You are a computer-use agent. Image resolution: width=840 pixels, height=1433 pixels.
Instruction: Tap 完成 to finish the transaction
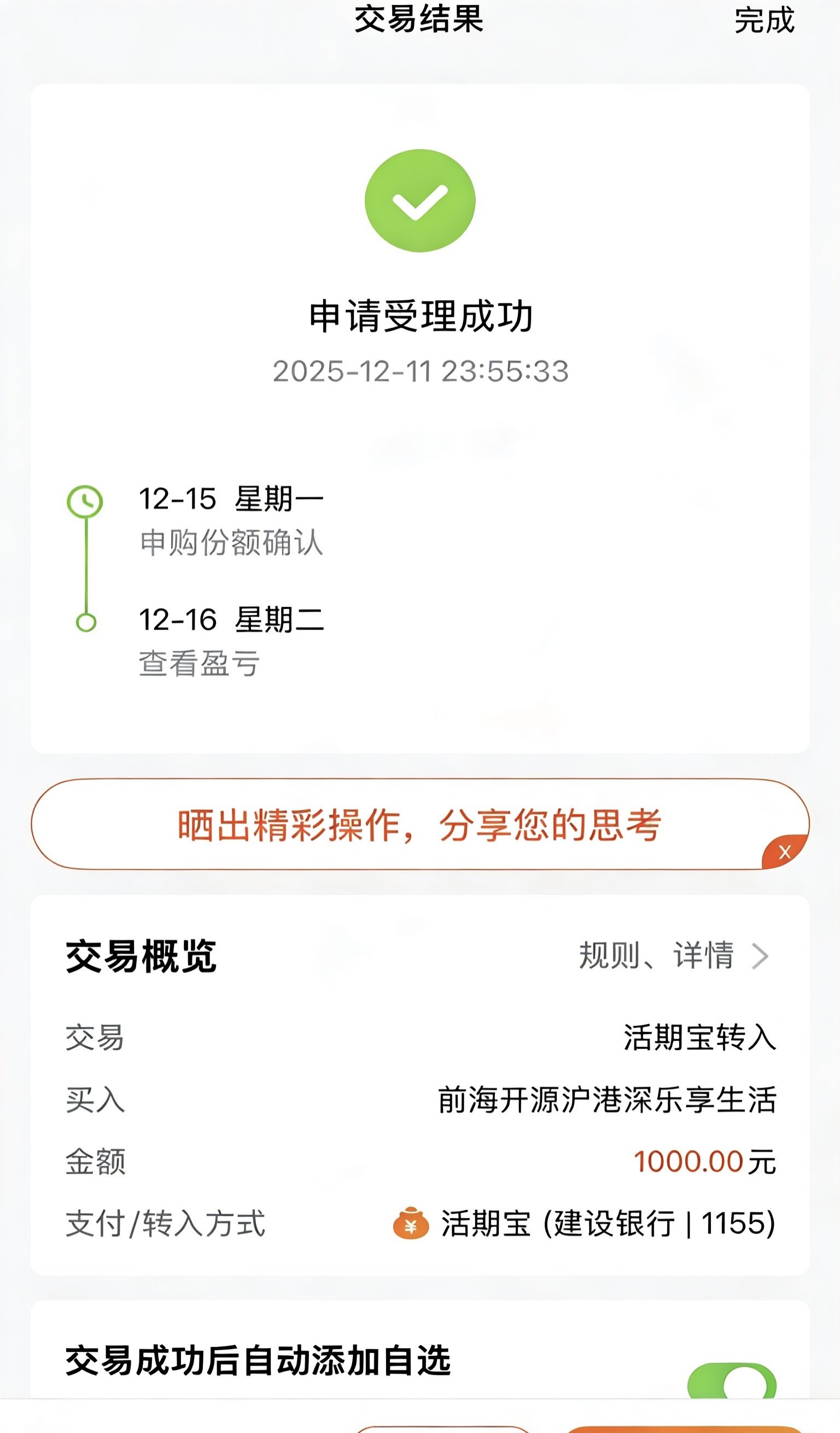pos(765,19)
